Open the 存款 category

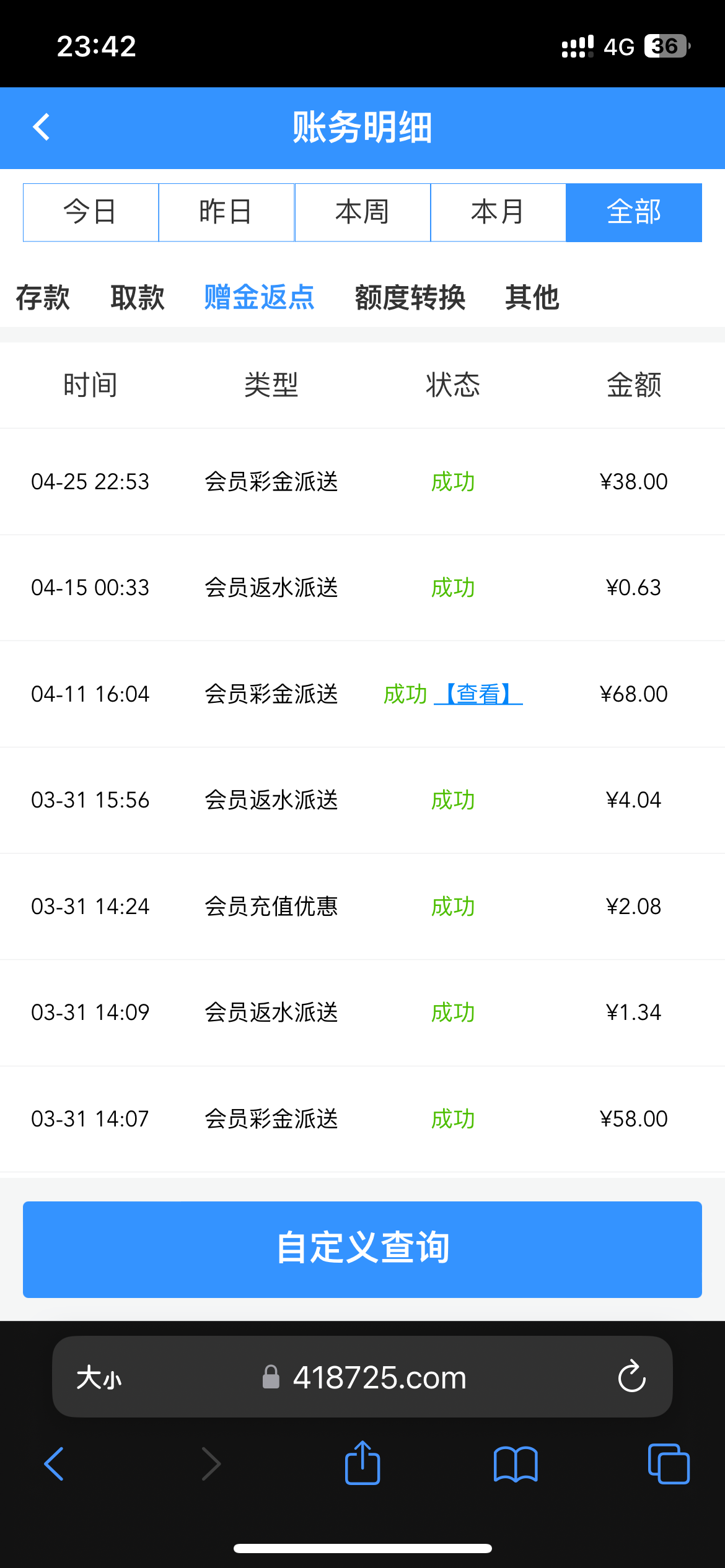pyautogui.click(x=43, y=298)
